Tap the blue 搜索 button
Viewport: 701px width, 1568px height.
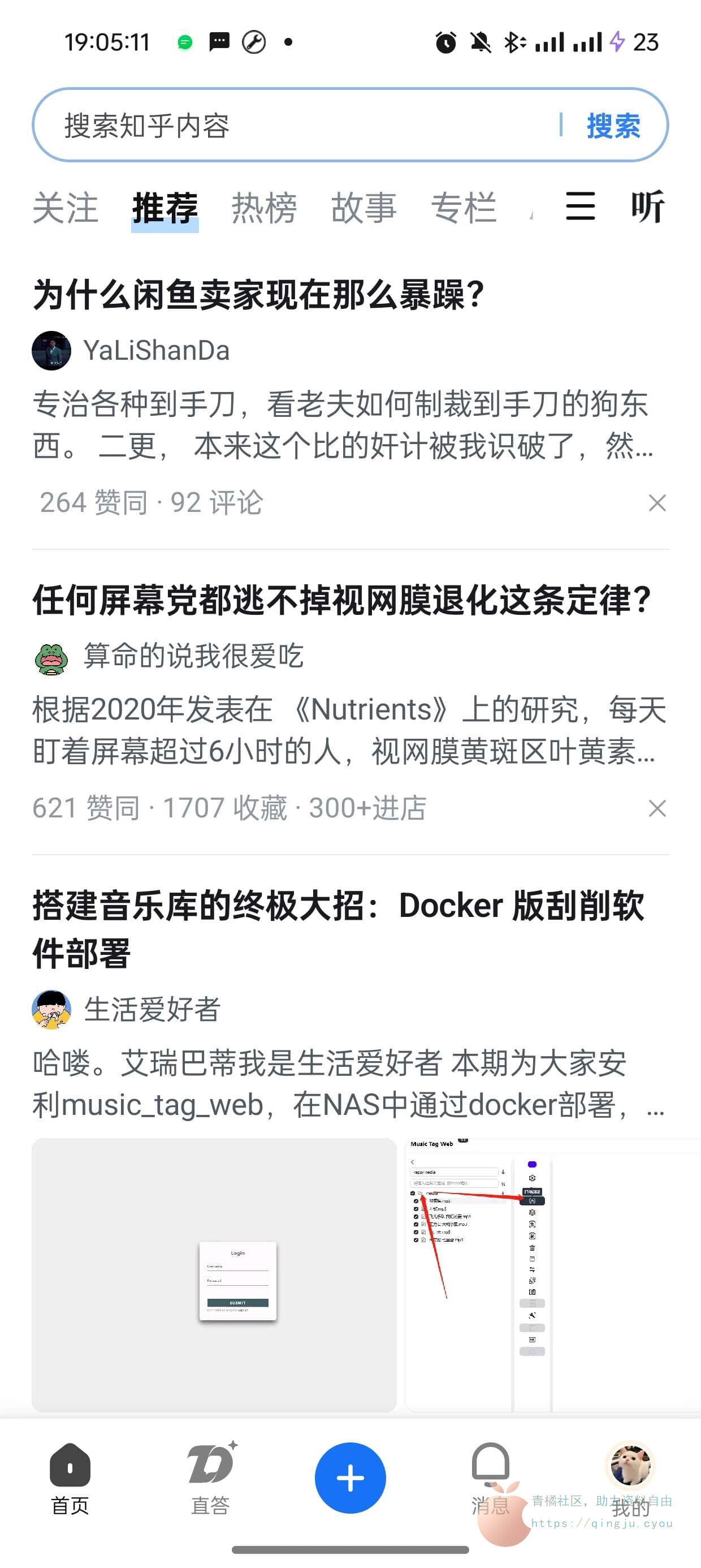[x=613, y=126]
